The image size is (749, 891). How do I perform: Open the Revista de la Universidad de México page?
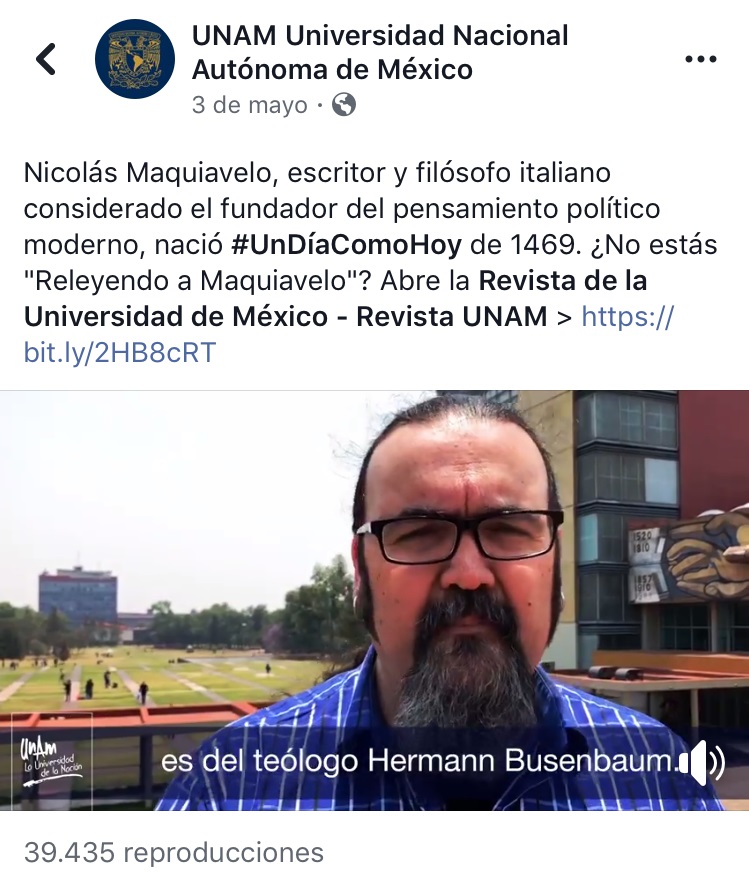coord(285,316)
